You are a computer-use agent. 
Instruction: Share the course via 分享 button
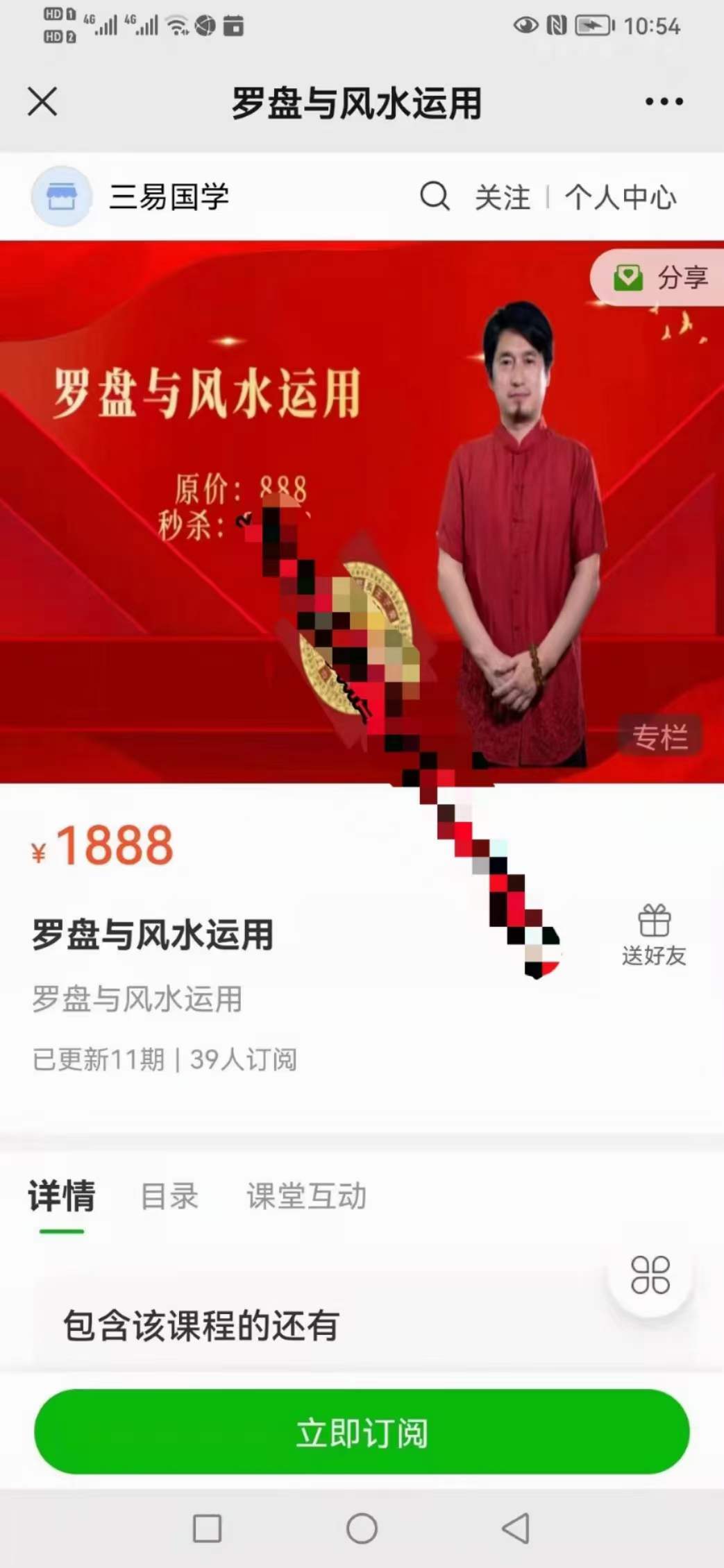coord(661,278)
